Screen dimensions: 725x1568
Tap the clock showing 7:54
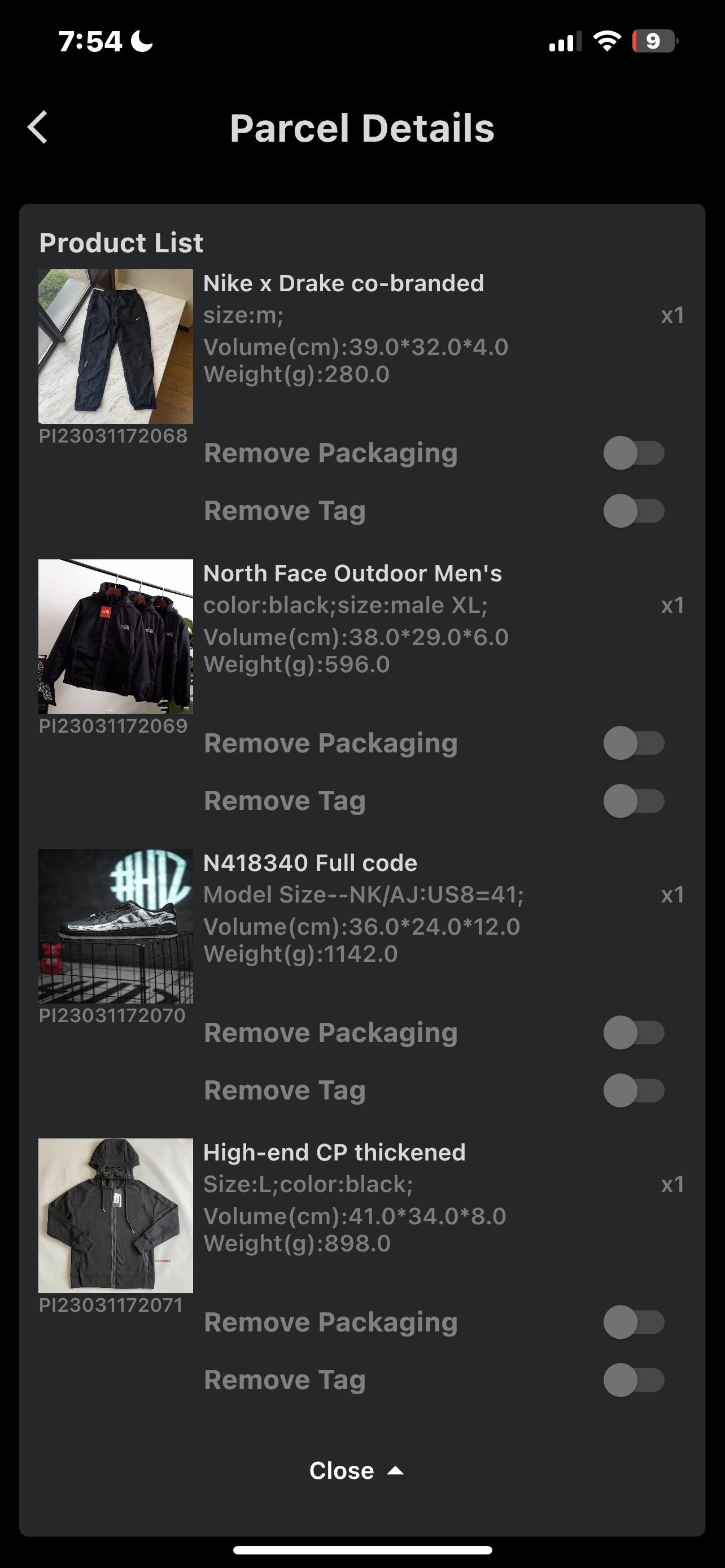coord(90,41)
